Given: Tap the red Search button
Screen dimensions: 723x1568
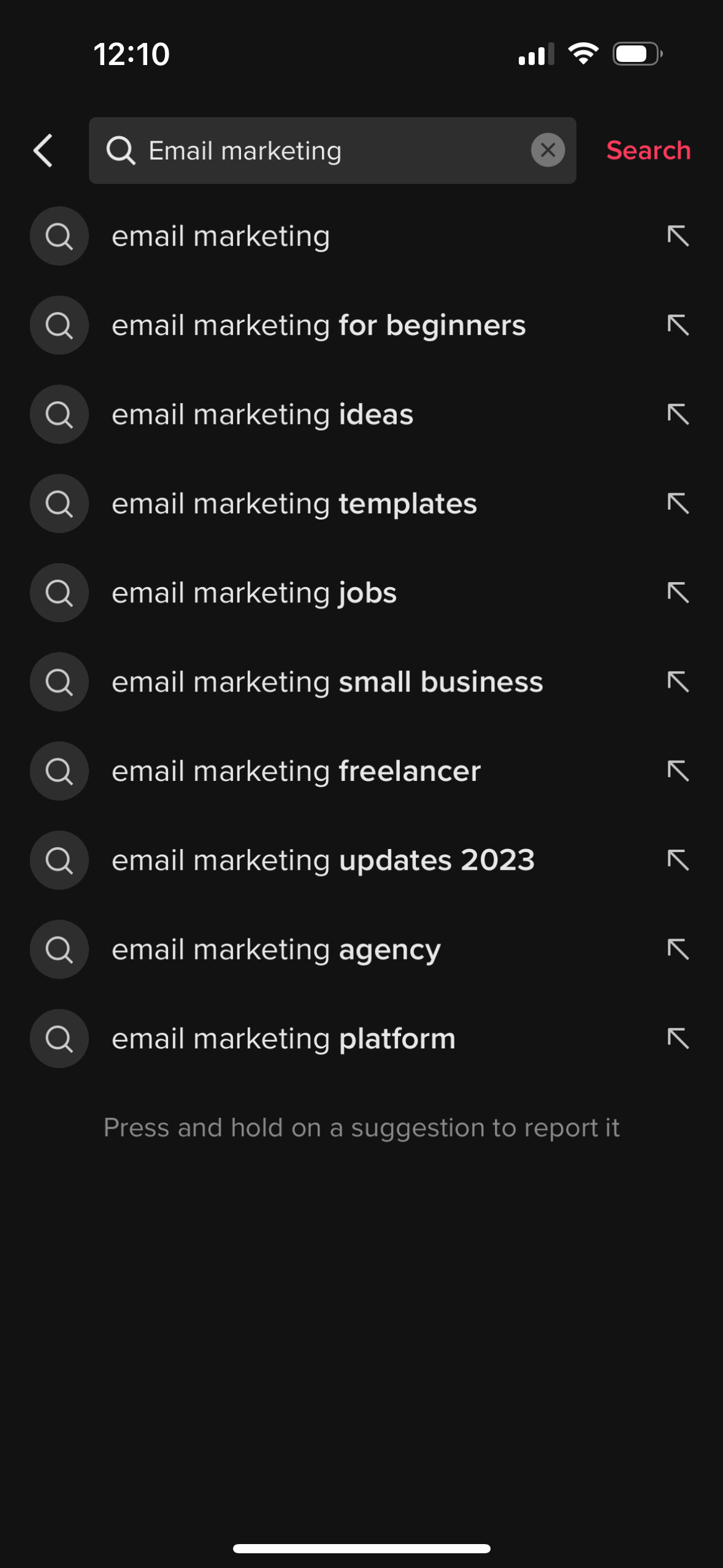Looking at the screenshot, I should tap(648, 150).
